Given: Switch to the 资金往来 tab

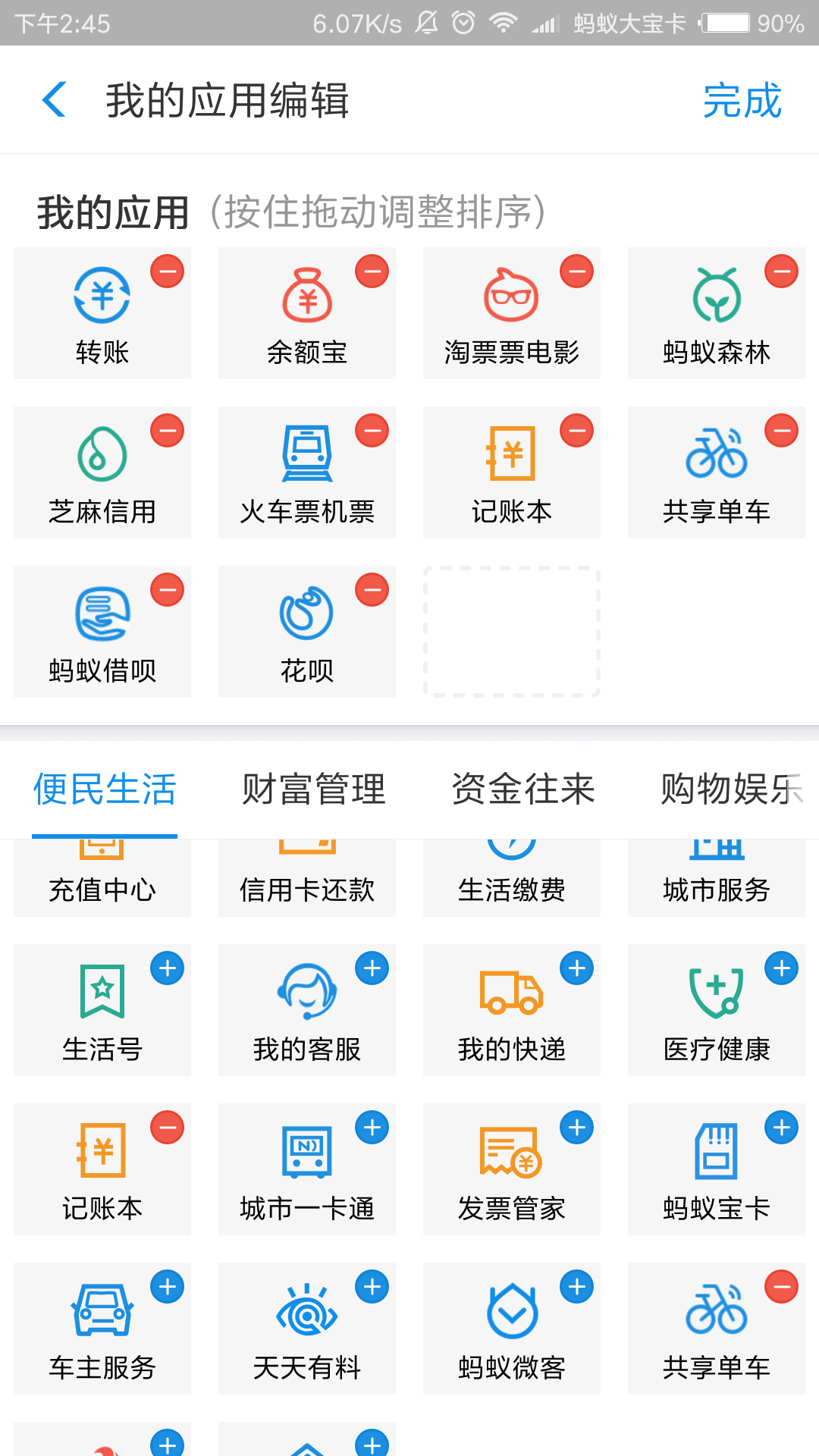Looking at the screenshot, I should click(523, 789).
